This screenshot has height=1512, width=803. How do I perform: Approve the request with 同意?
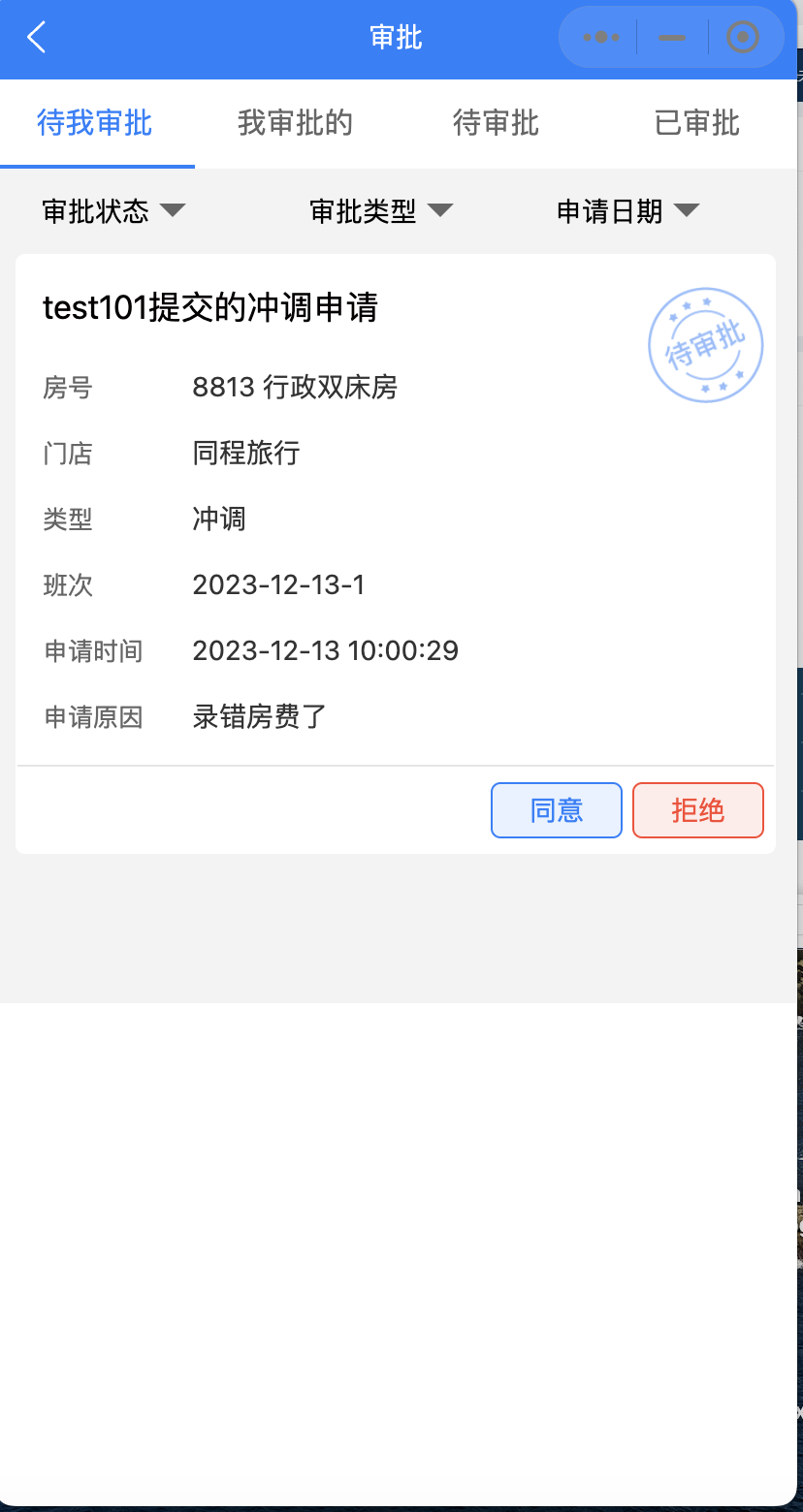click(557, 810)
